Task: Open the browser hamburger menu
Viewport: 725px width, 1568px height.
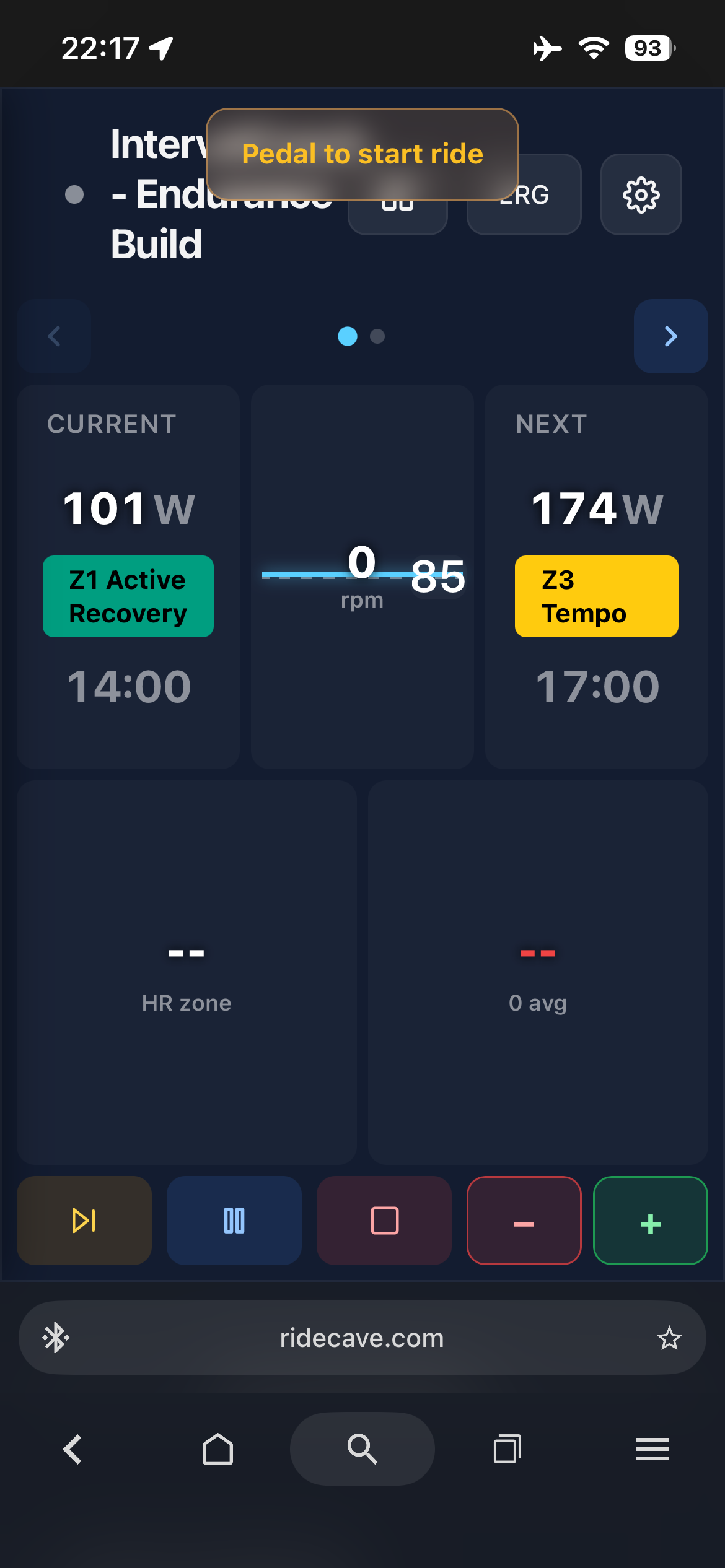Action: click(x=652, y=1449)
